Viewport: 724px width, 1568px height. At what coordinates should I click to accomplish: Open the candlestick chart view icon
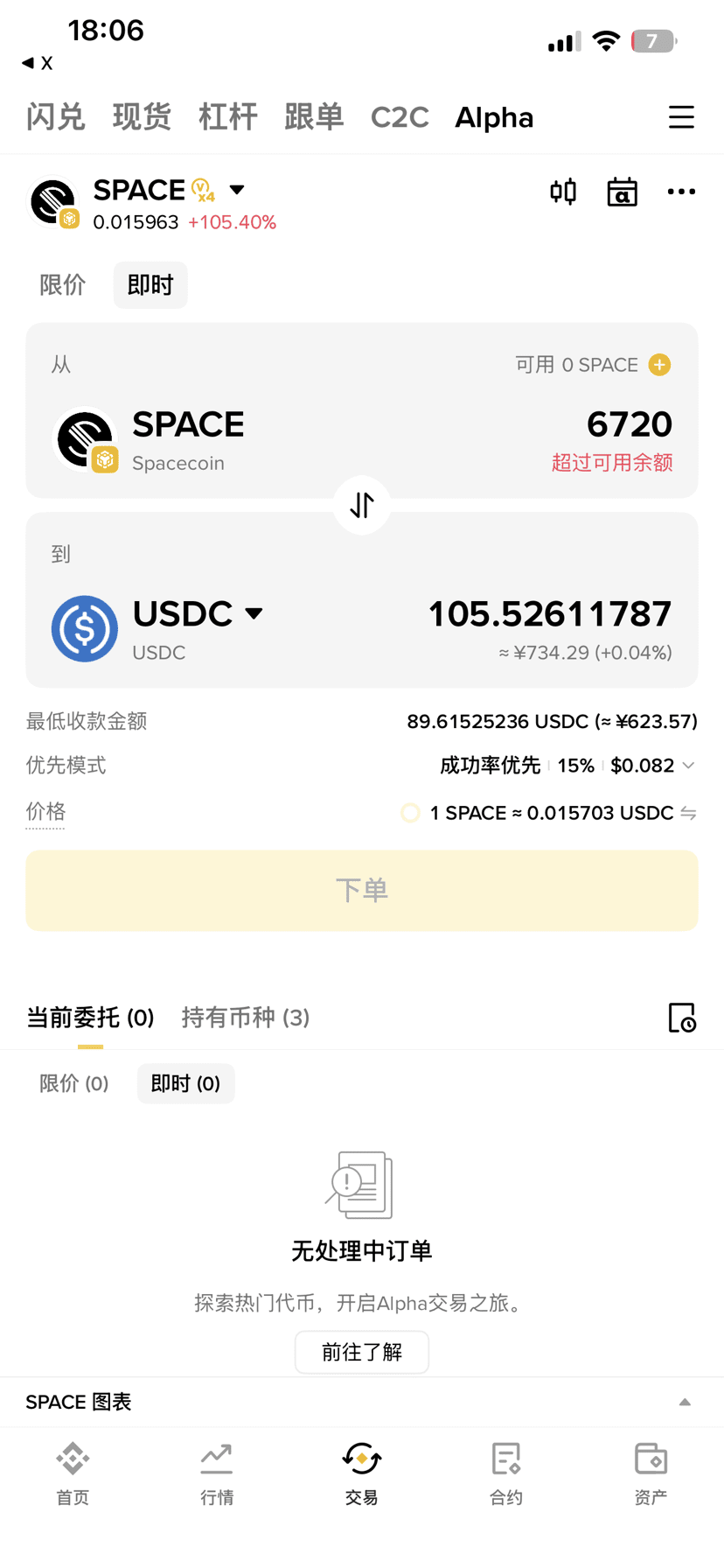pyautogui.click(x=562, y=192)
